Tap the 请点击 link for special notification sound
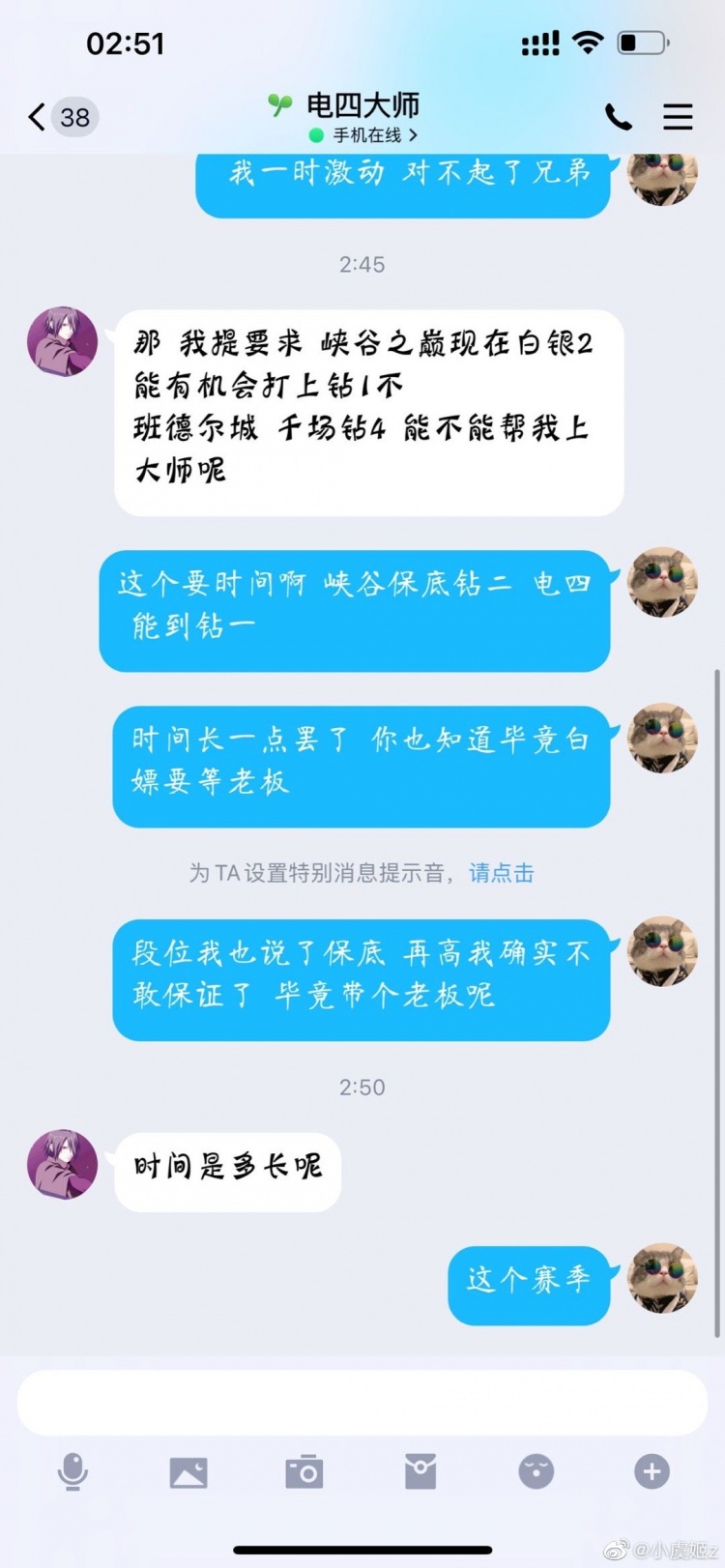Screen dimensions: 725x1568 click(501, 873)
